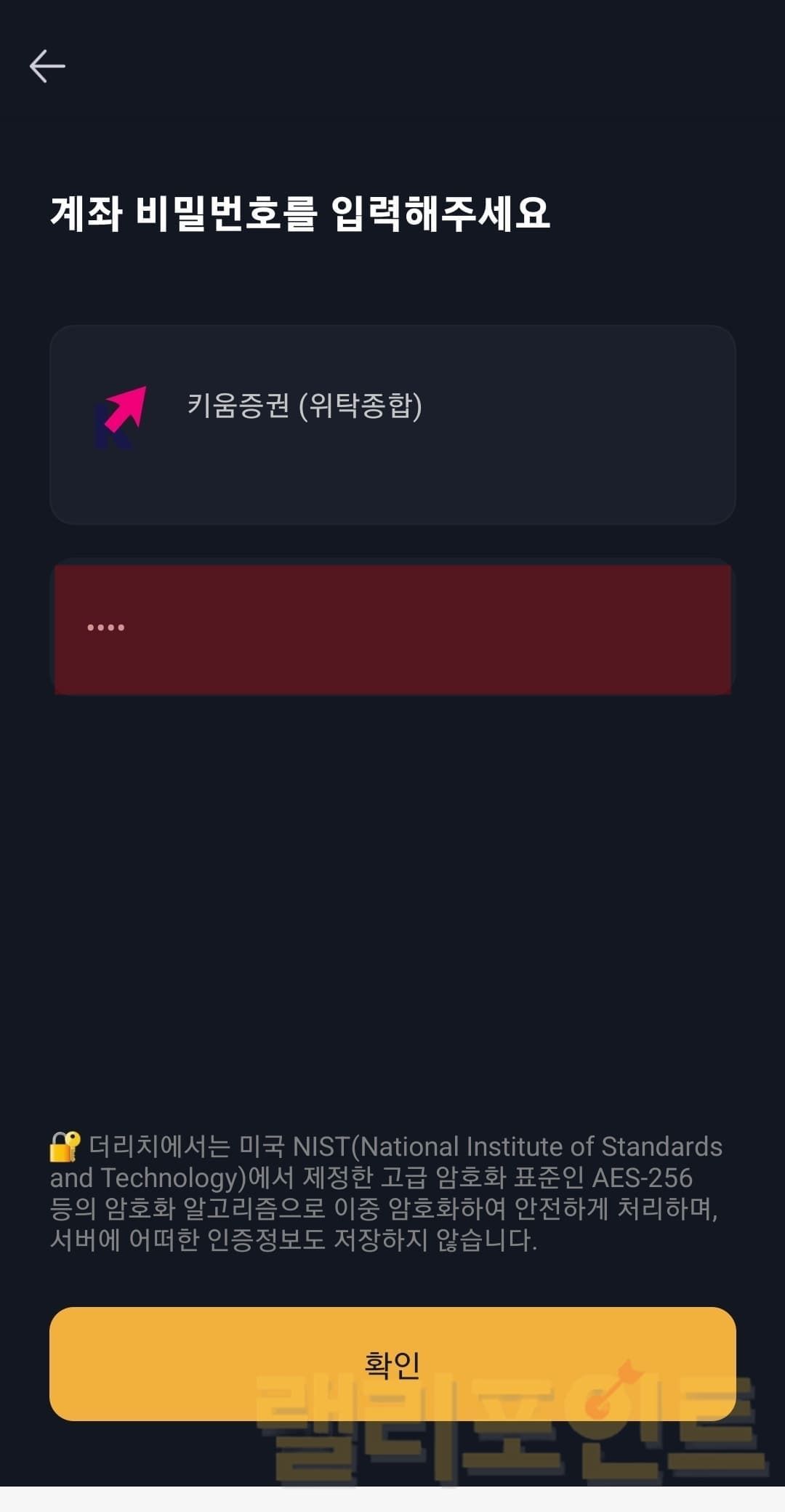Image resolution: width=785 pixels, height=1512 pixels.
Task: Confirm with the 확인 button
Action: (x=392, y=1364)
